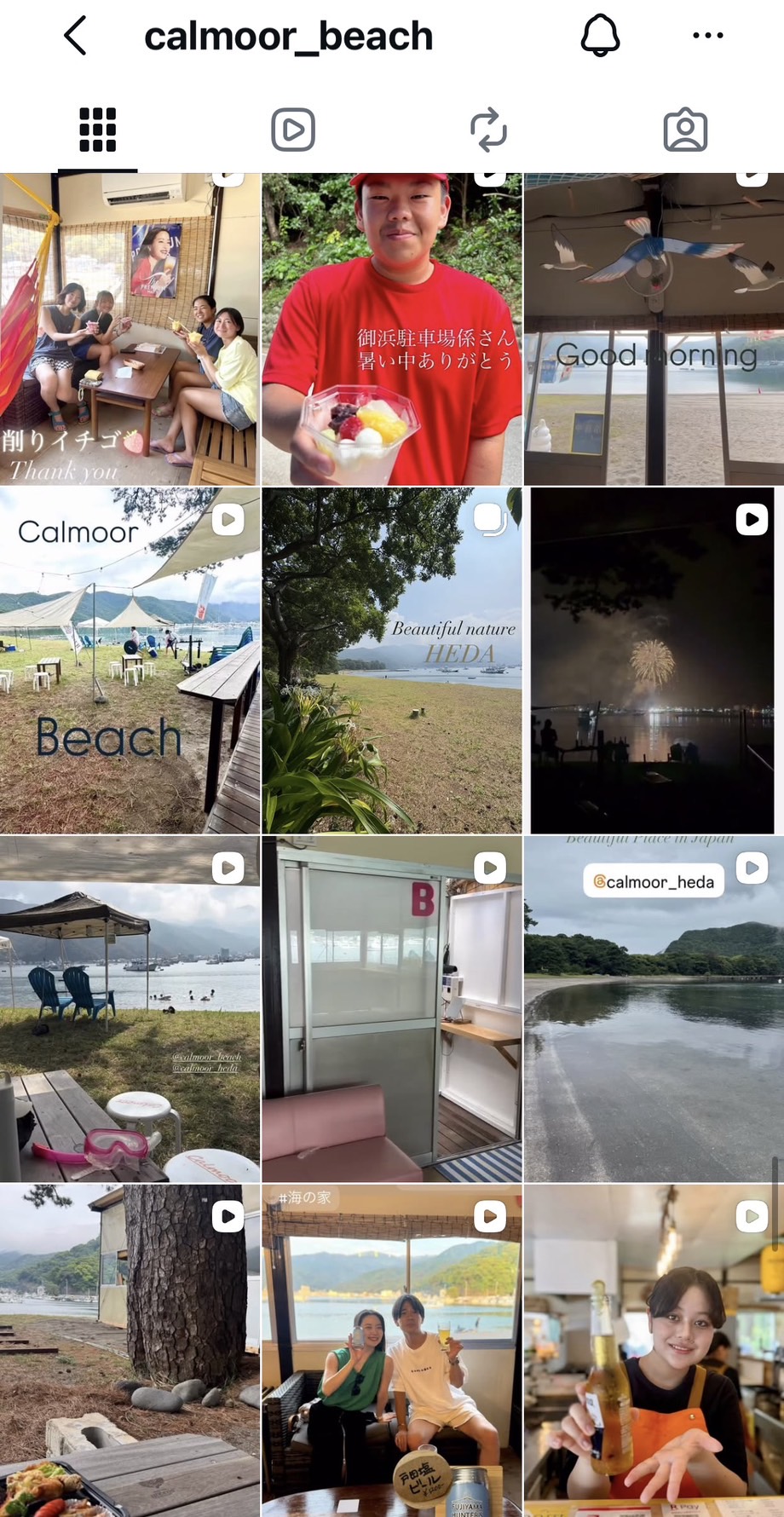Open the pine tree trunk reel
Image resolution: width=784 pixels, height=1517 pixels.
pos(130,1351)
